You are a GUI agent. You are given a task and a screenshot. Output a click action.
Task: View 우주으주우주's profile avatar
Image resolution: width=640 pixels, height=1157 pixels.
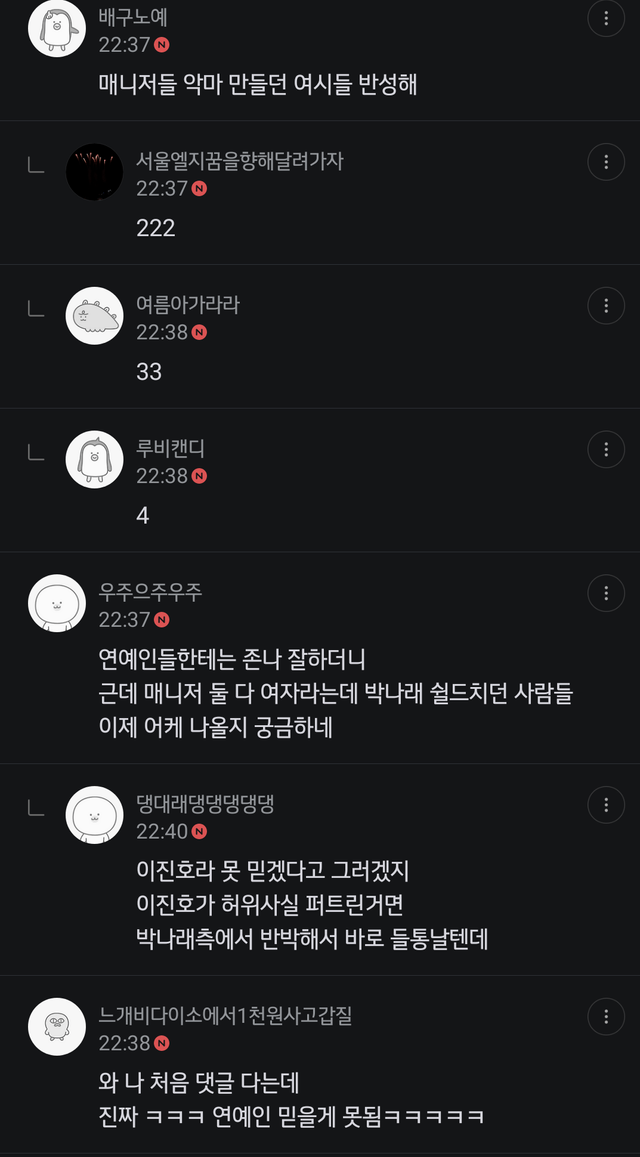[x=57, y=603]
